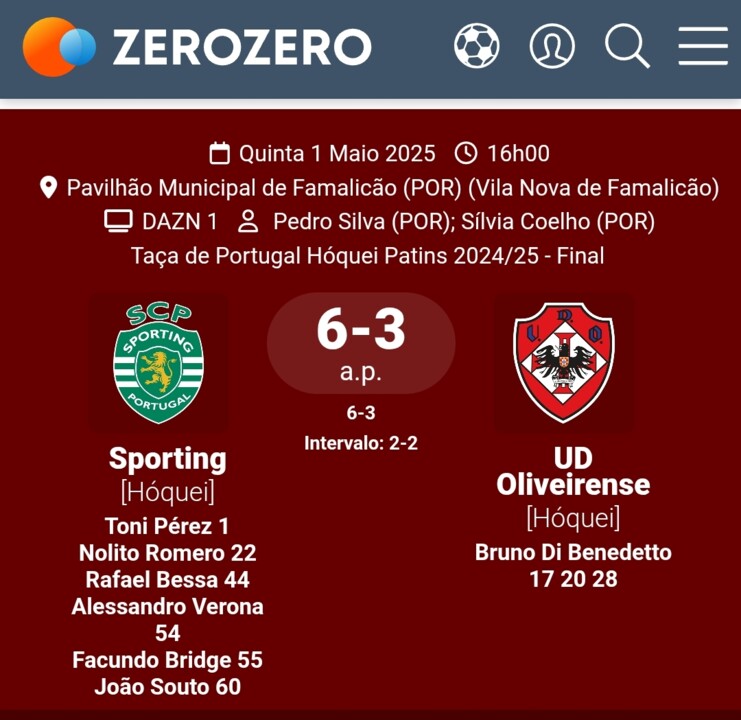Screen dimensions: 741x720
Task: Open UD Oliveirense team page
Action: (x=573, y=472)
